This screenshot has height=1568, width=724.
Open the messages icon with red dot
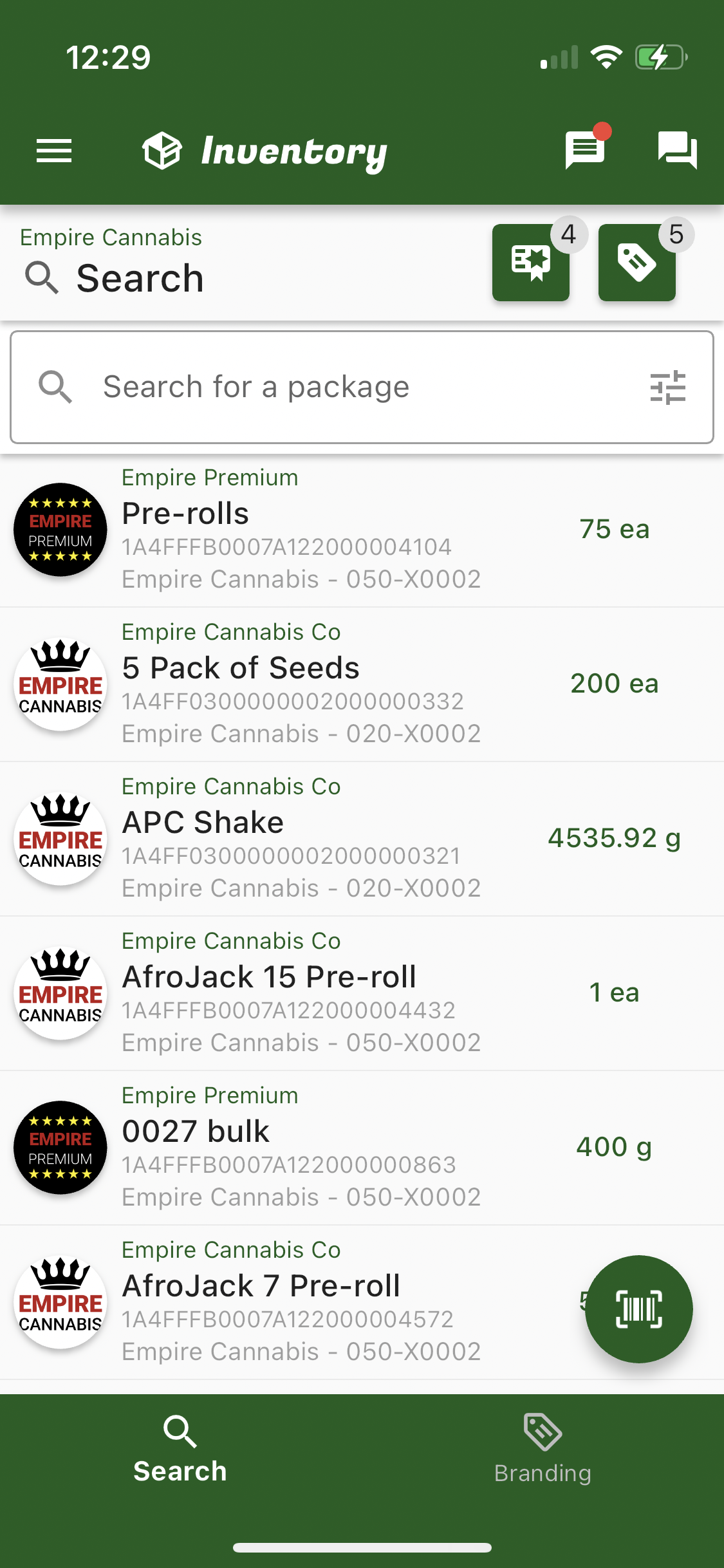coord(585,150)
